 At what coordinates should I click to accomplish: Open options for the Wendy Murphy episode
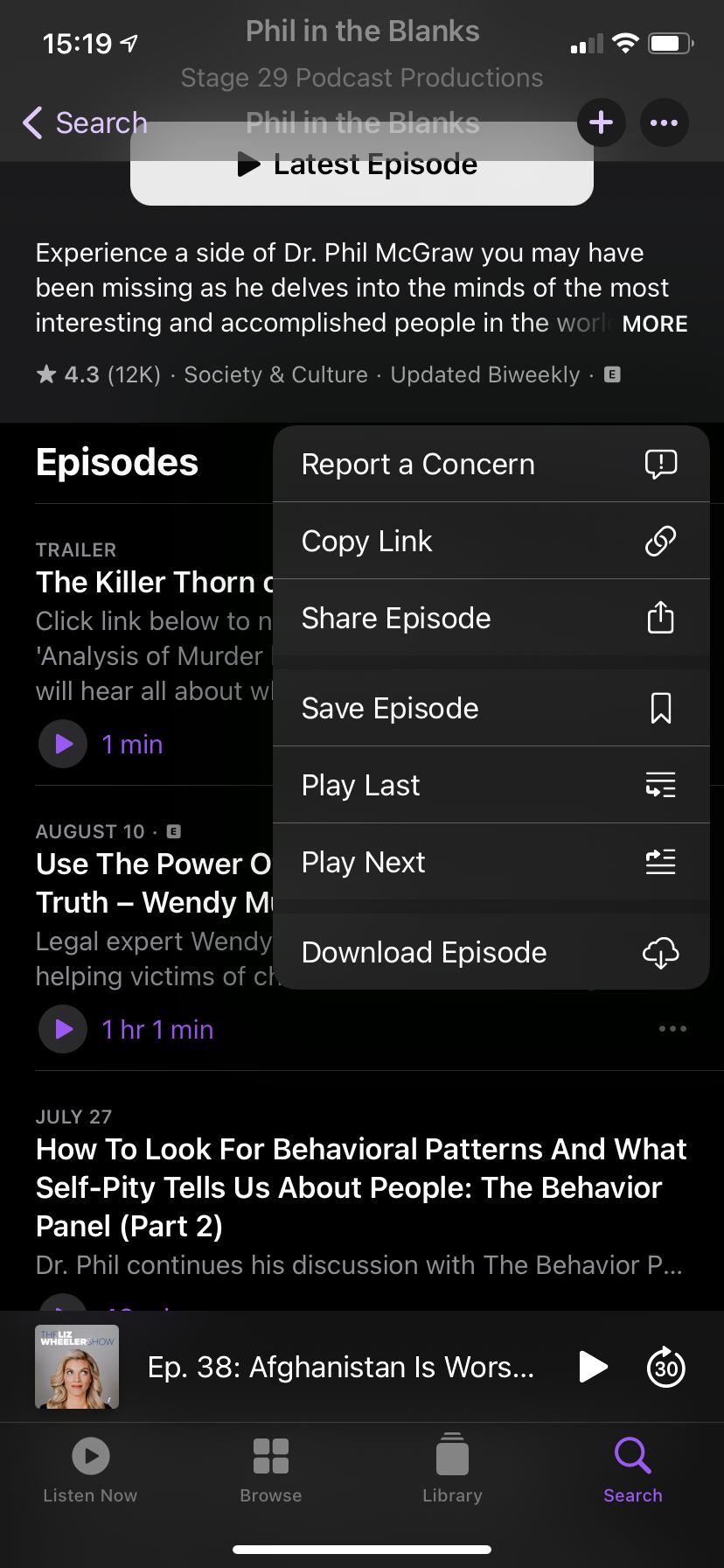(672, 1029)
